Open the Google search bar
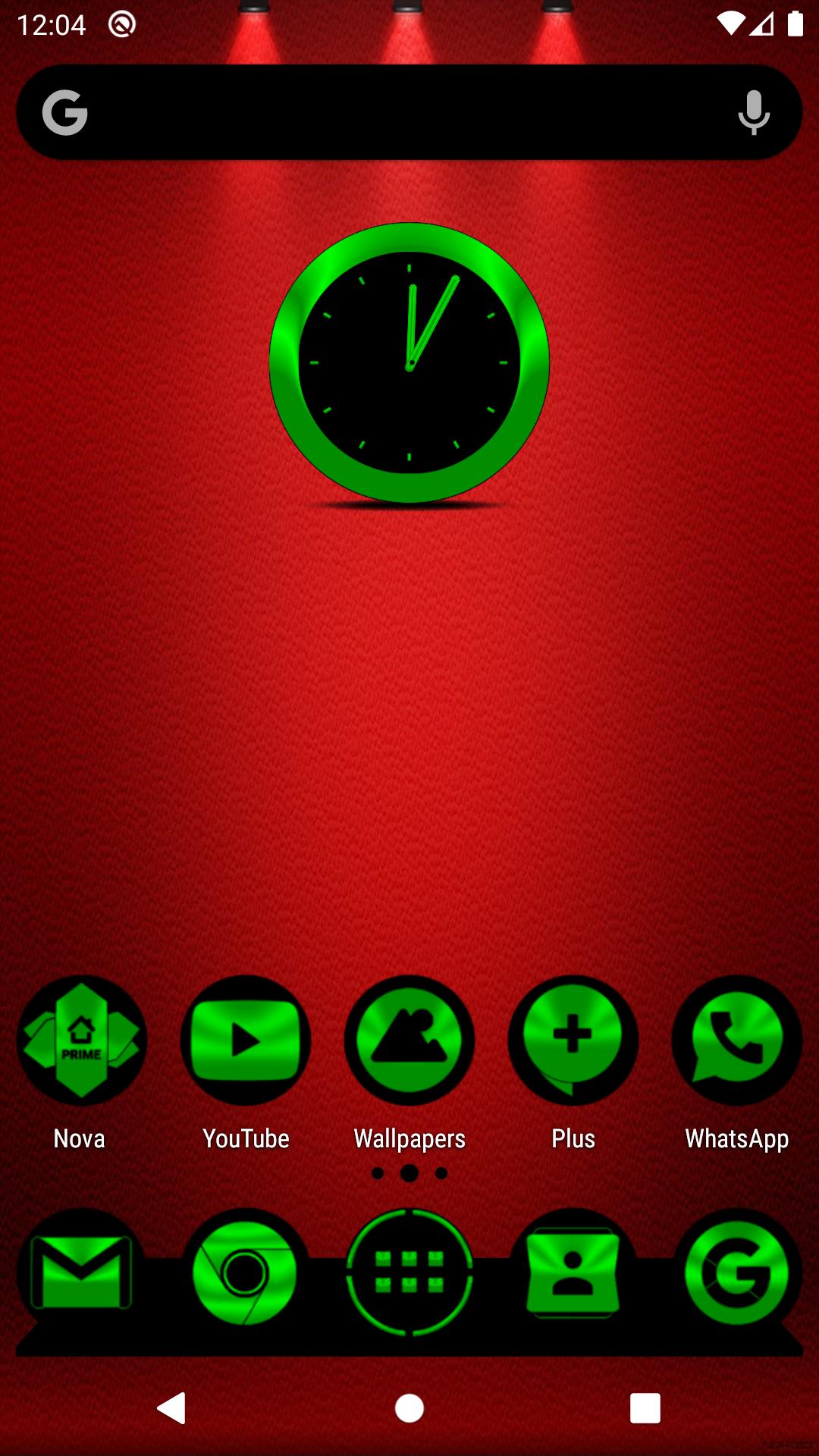The height and width of the screenshot is (1456, 819). [409, 112]
